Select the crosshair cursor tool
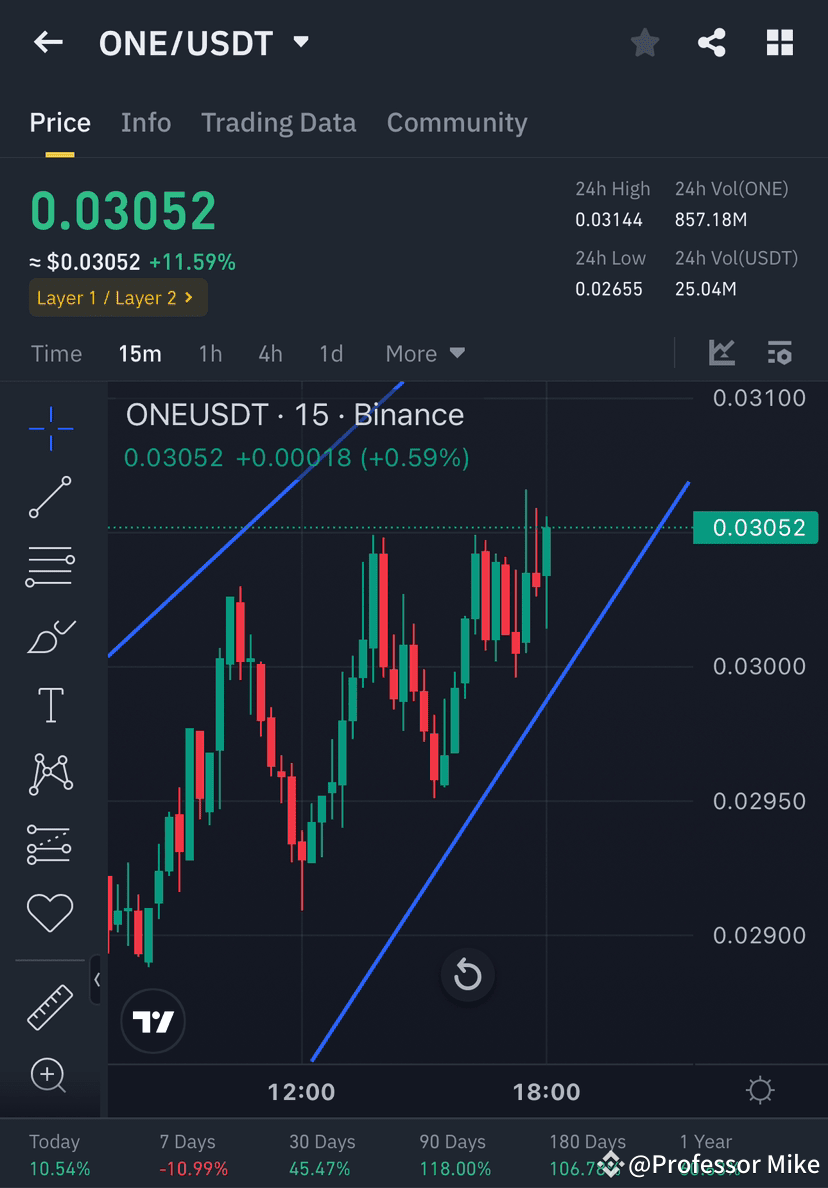Image resolution: width=828 pixels, height=1188 pixels. point(50,428)
